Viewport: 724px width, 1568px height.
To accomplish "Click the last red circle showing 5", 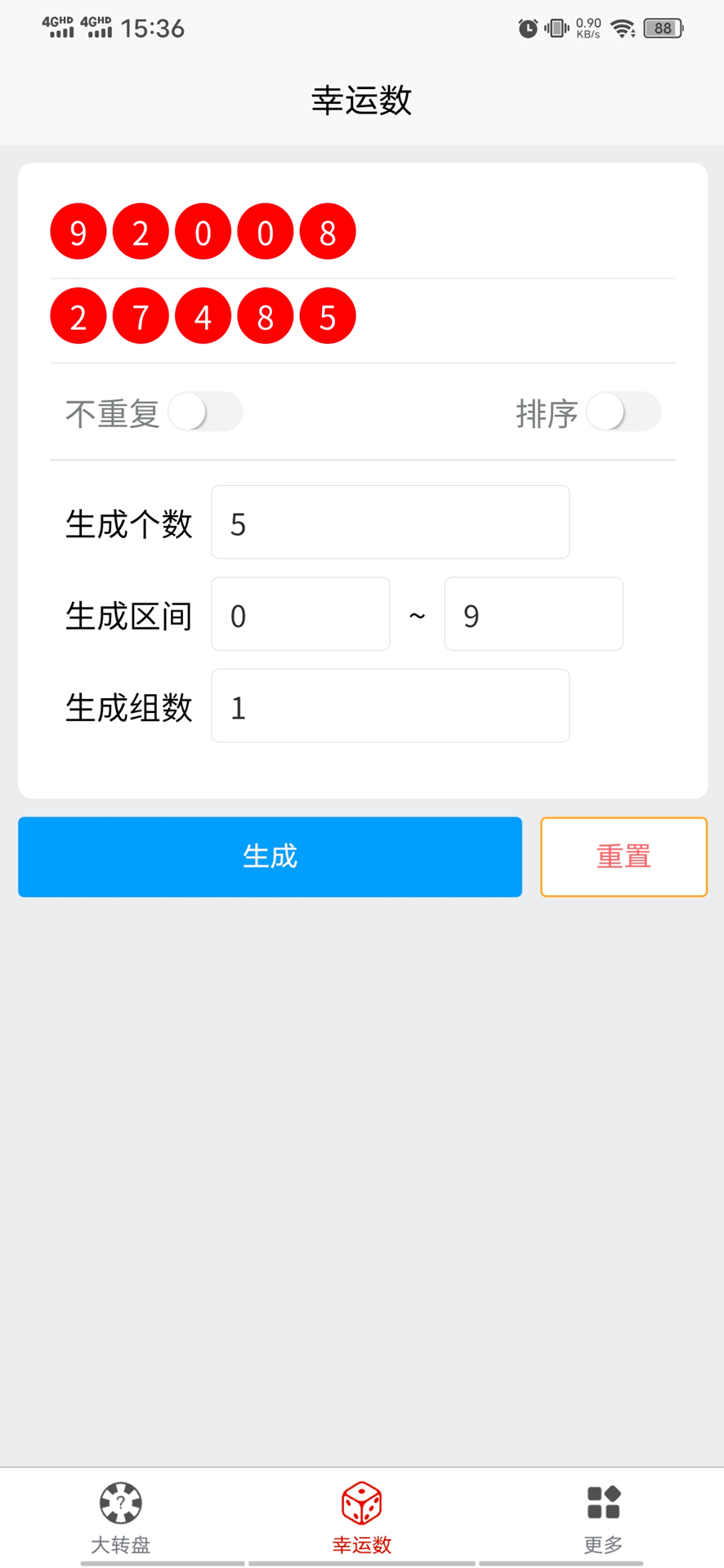I will point(327,315).
